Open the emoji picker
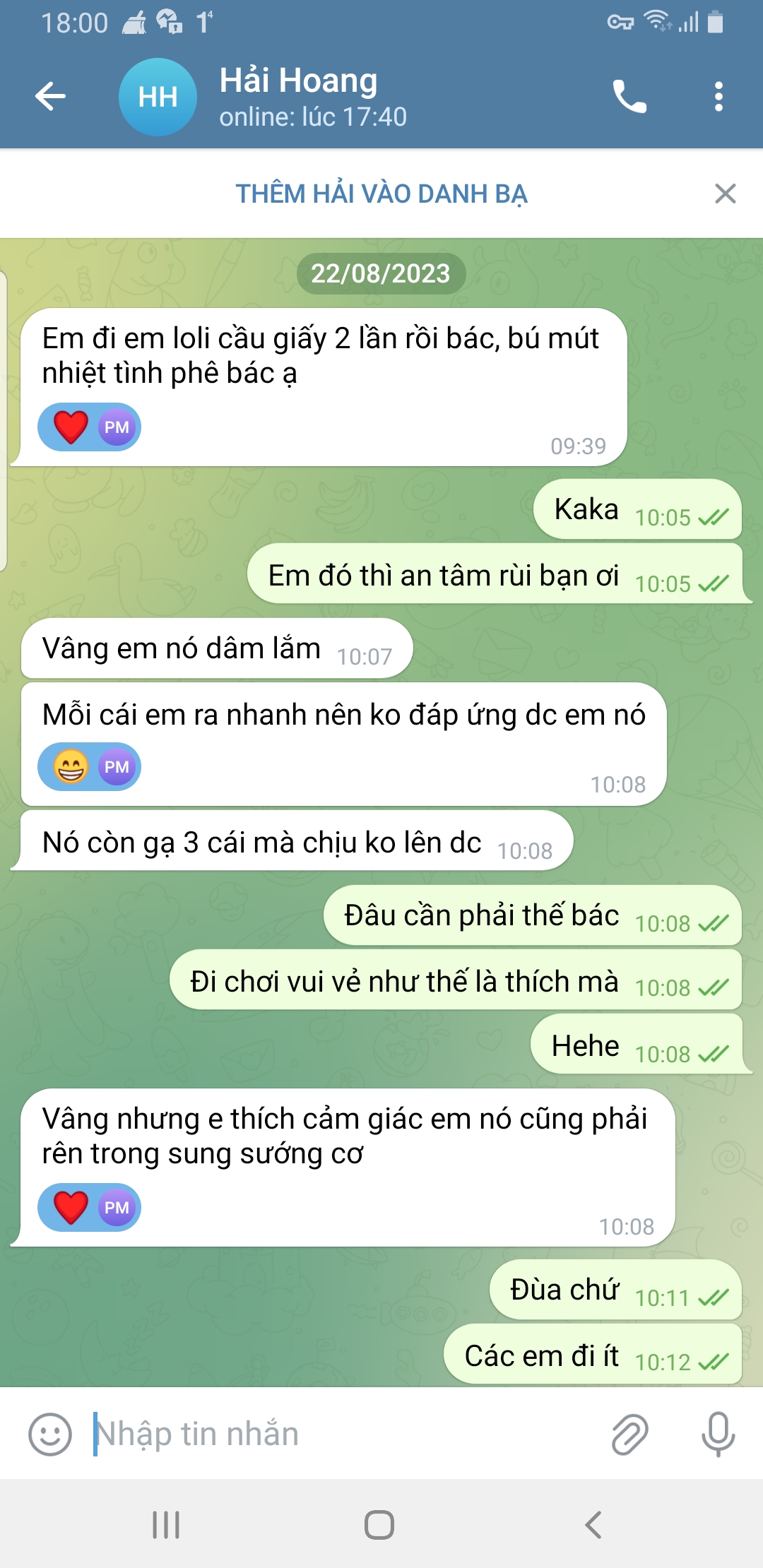 (x=49, y=1433)
